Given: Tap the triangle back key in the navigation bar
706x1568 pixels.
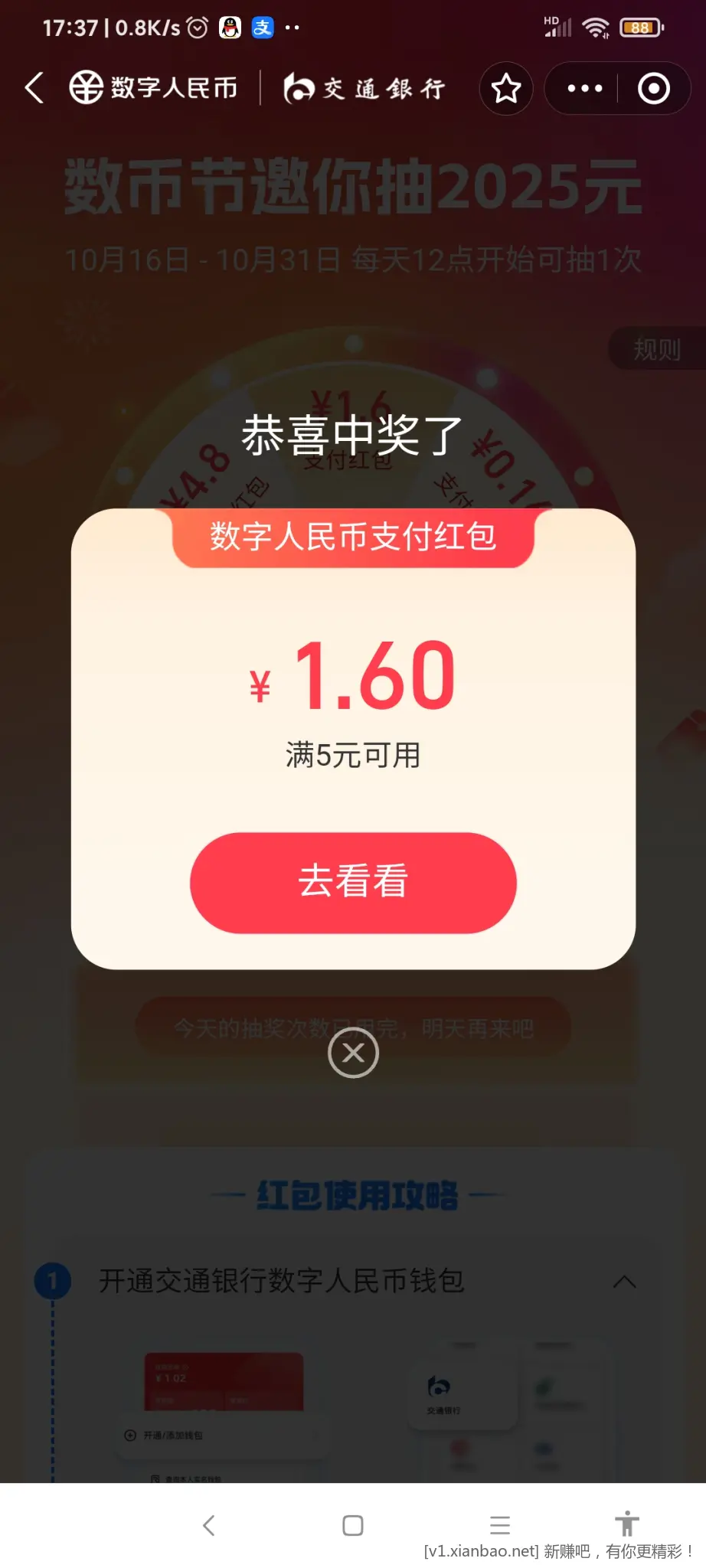Looking at the screenshot, I should point(209,1525).
